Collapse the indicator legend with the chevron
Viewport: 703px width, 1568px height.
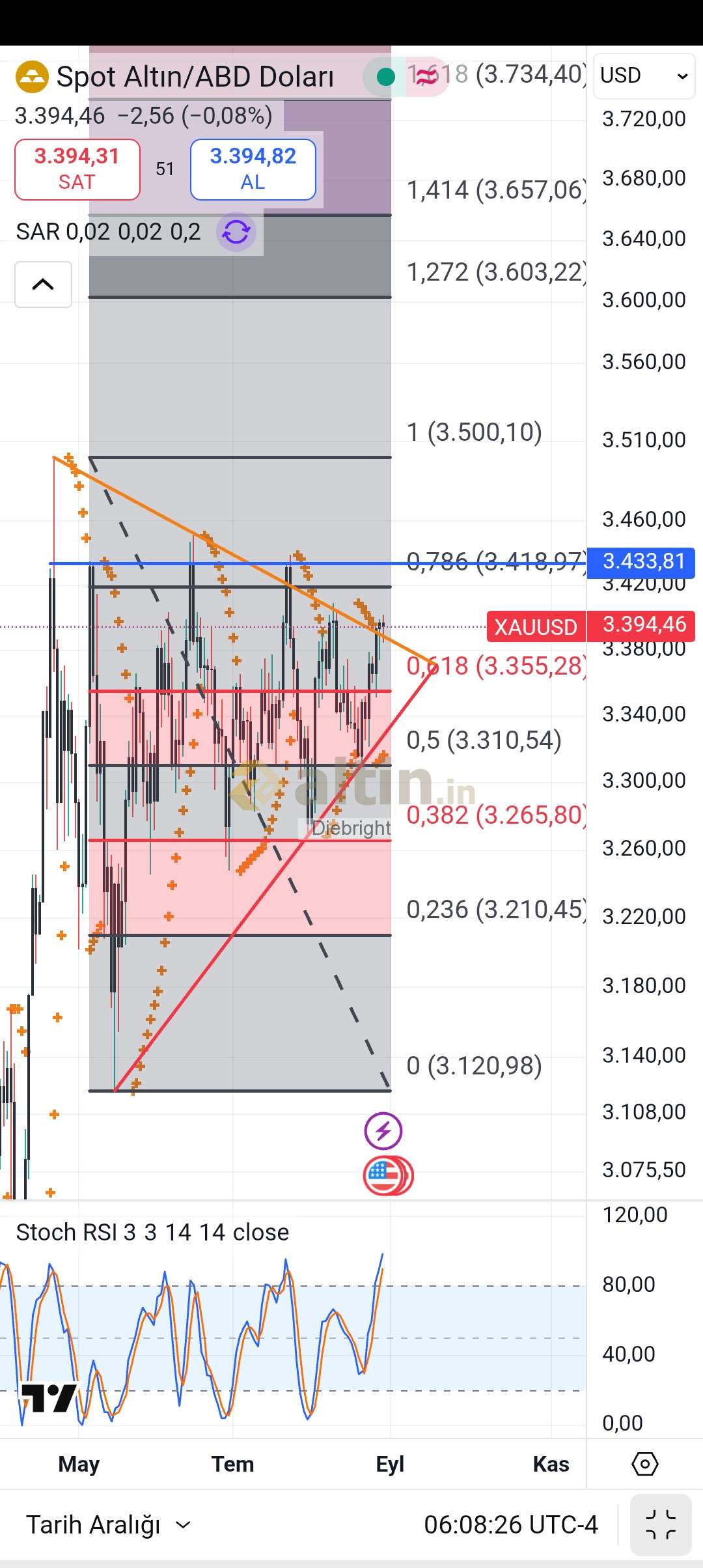point(43,285)
